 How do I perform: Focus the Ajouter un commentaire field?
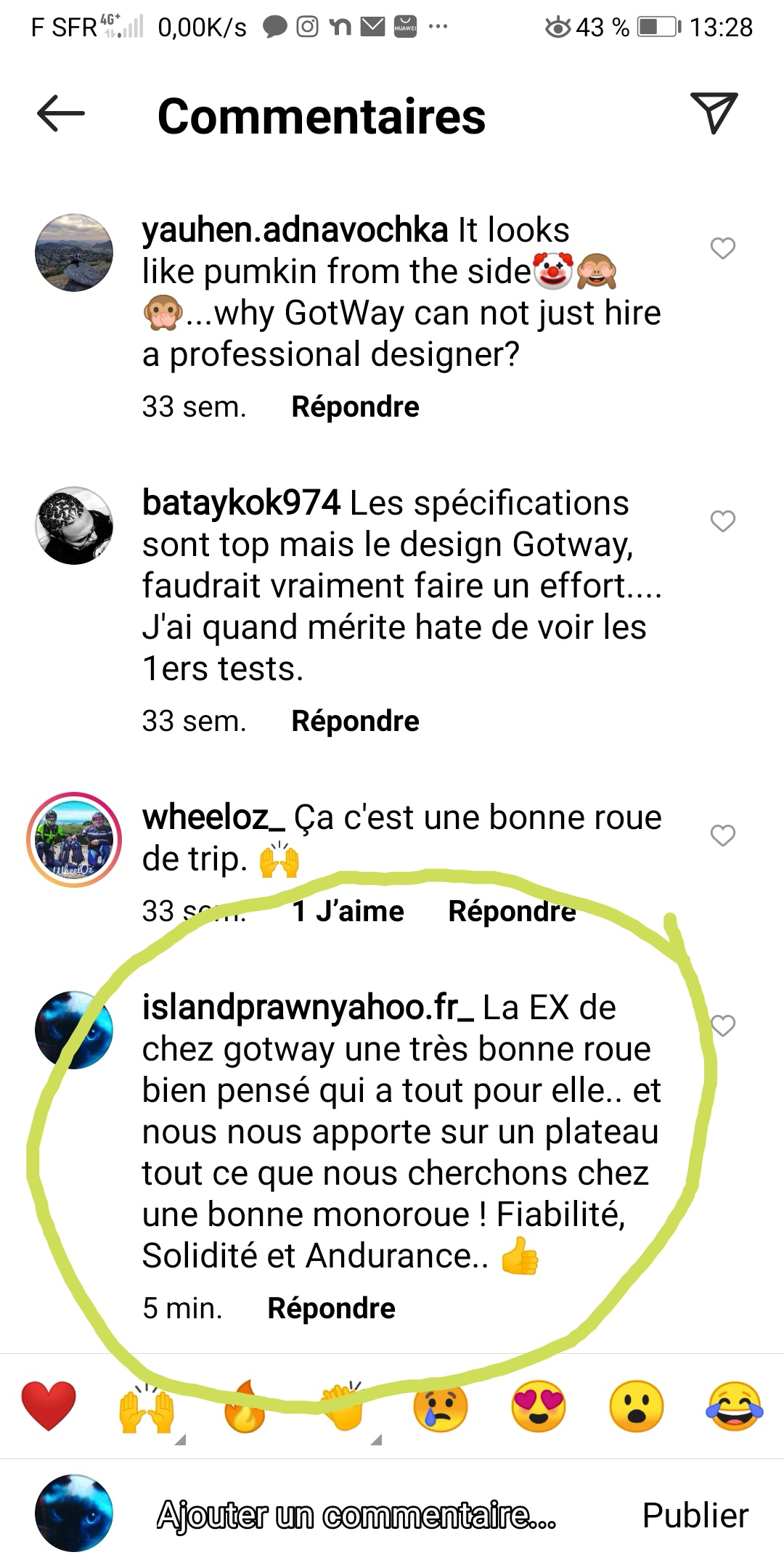357,1516
